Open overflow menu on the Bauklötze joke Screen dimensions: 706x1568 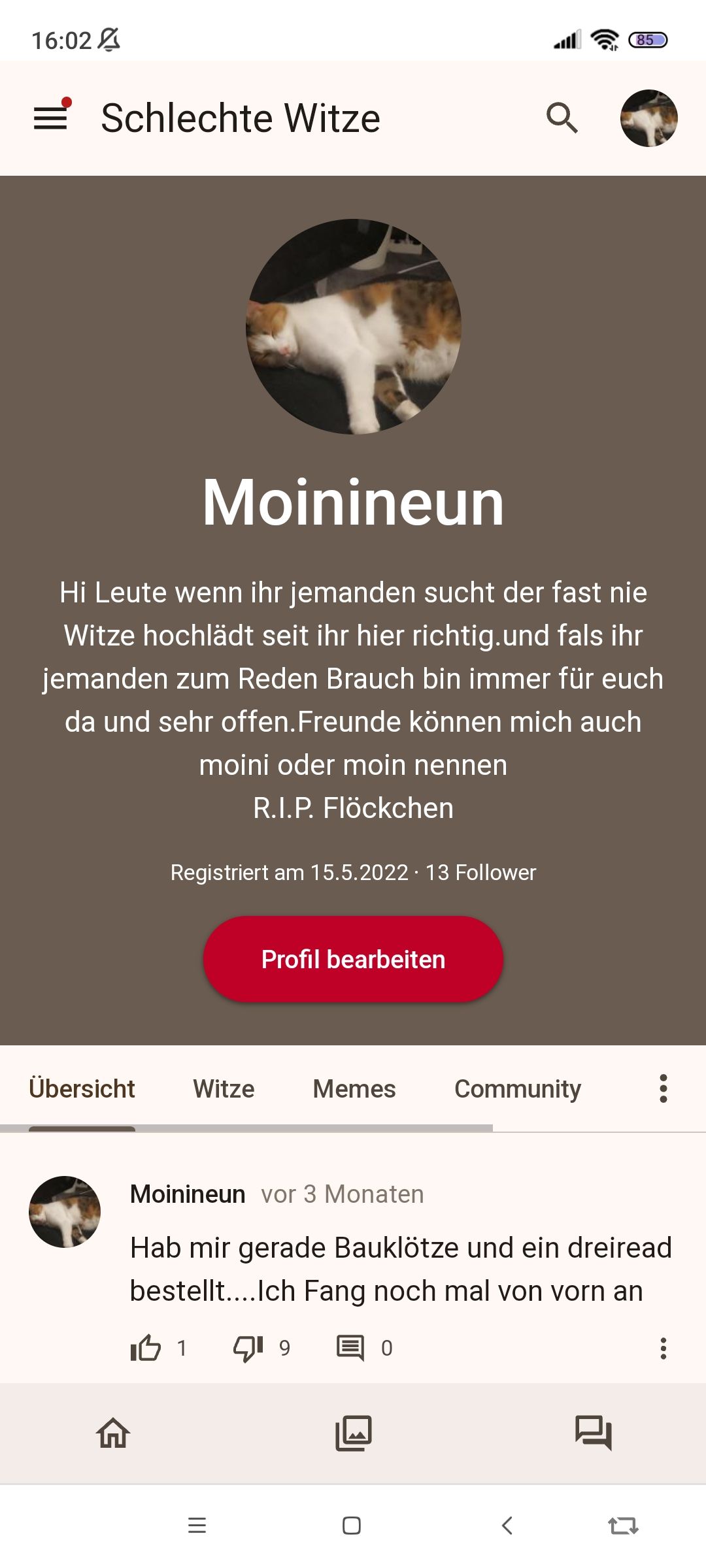point(663,1348)
